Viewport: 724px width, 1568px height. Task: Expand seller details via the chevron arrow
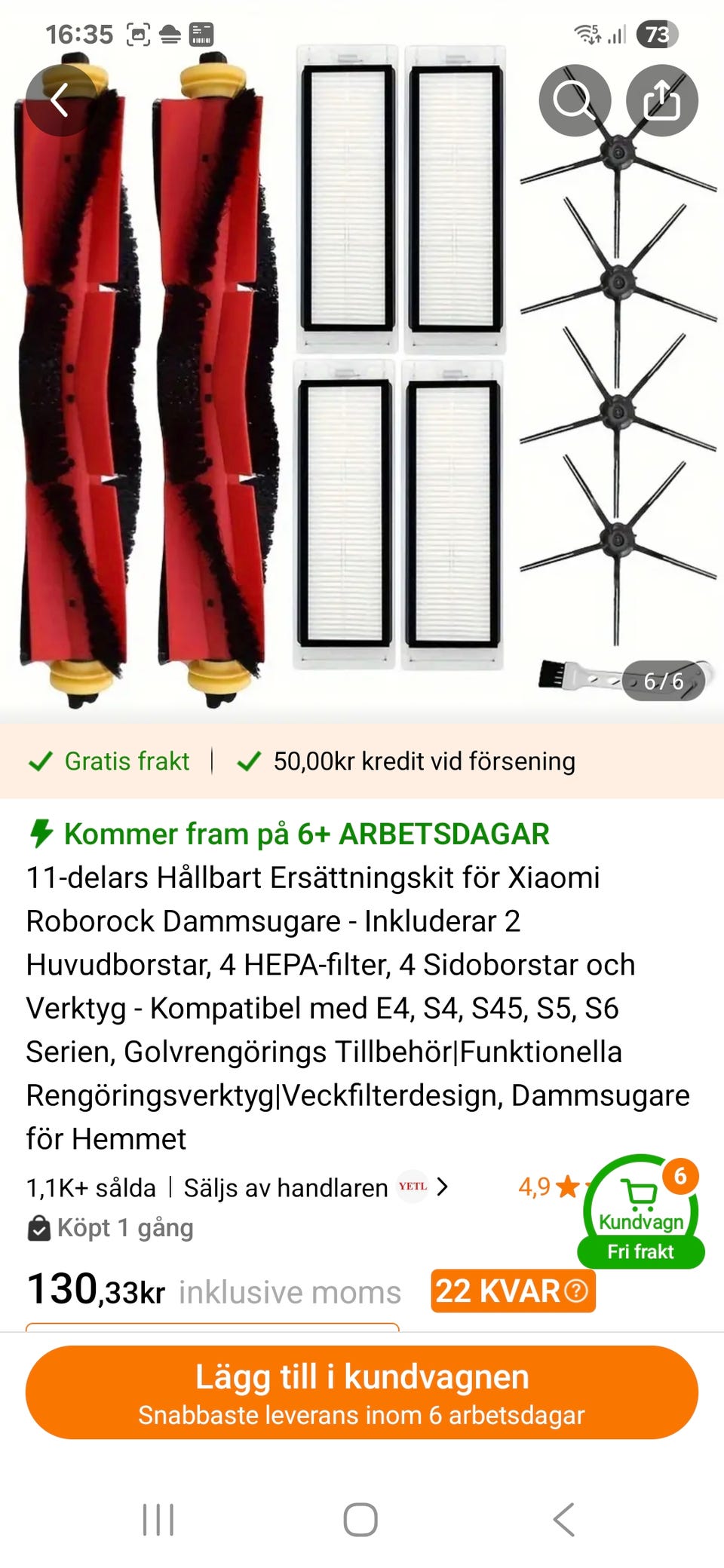pos(443,1187)
